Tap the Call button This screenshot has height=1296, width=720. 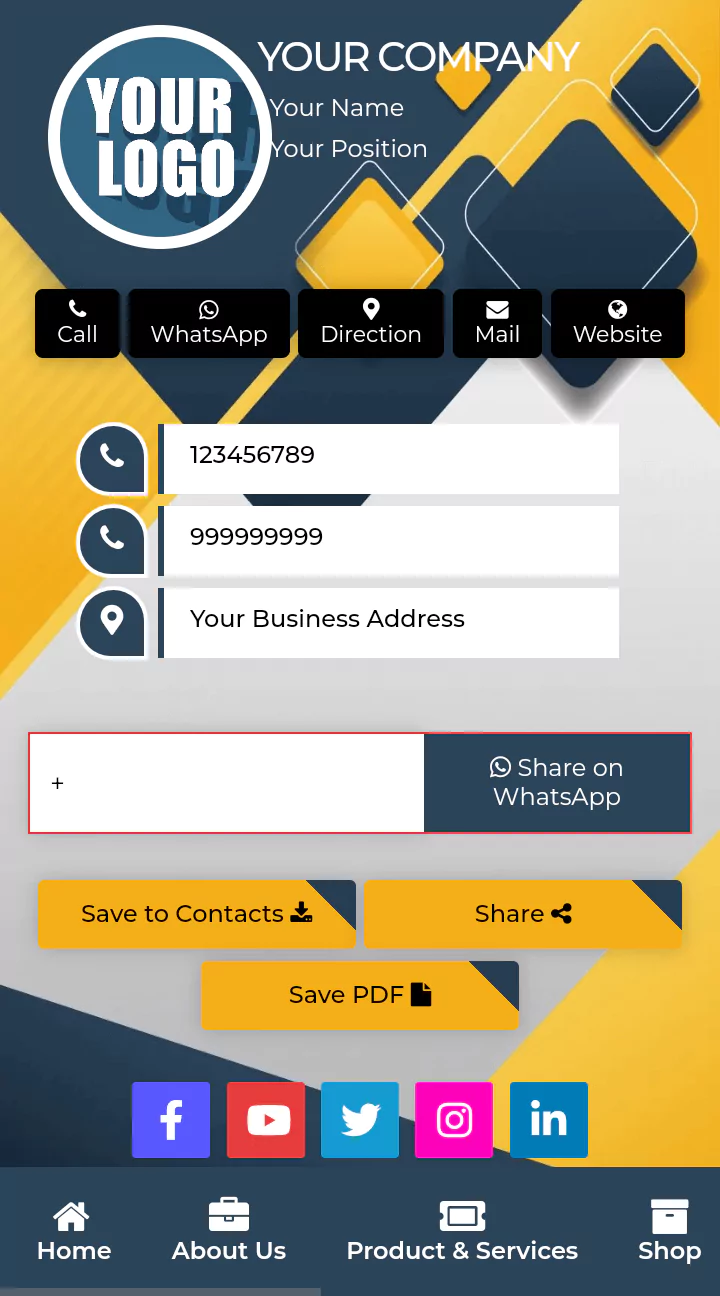coord(77,323)
